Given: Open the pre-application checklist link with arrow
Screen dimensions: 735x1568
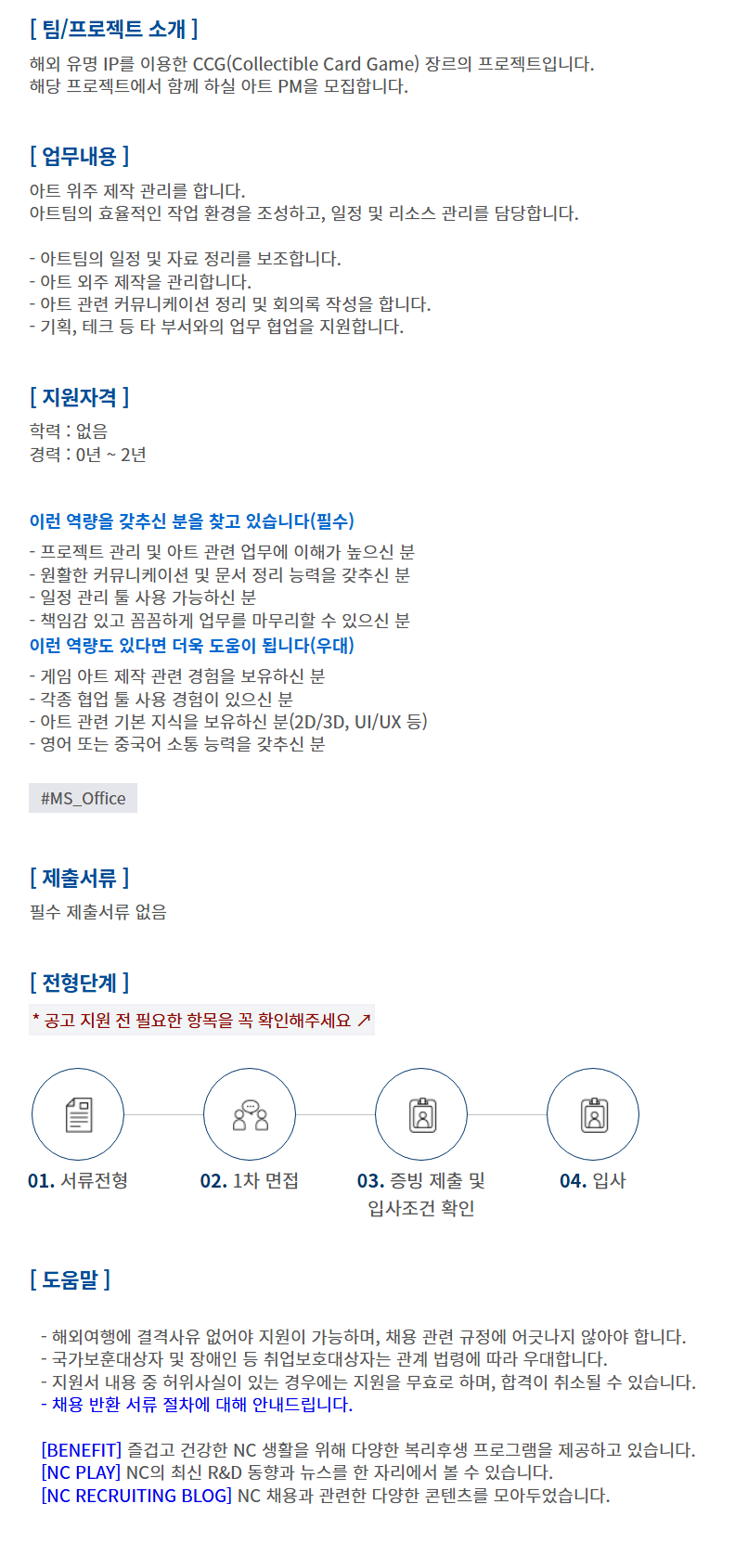Looking at the screenshot, I should point(201,1020).
